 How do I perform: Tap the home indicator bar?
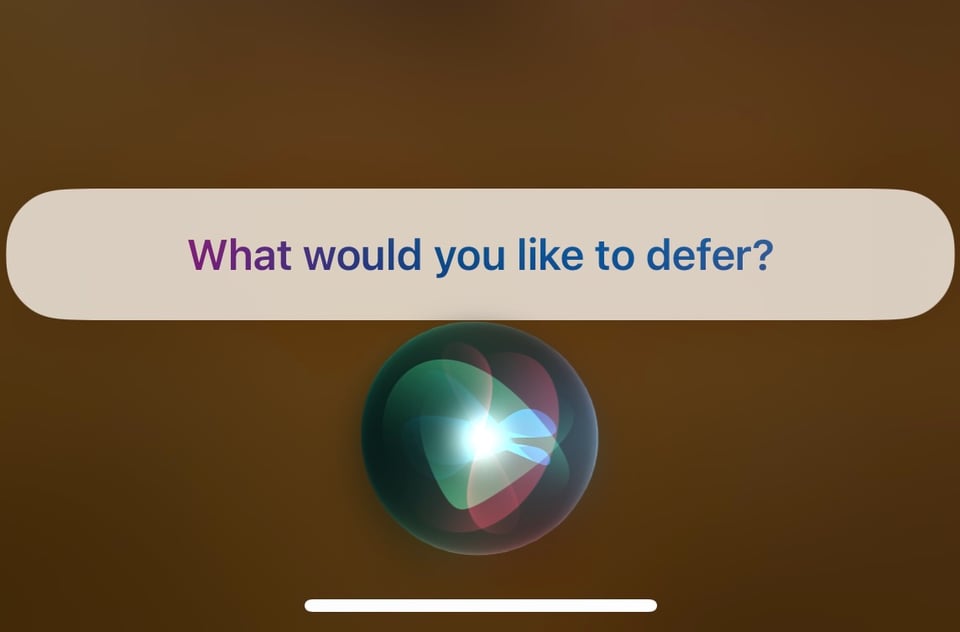(x=480, y=605)
